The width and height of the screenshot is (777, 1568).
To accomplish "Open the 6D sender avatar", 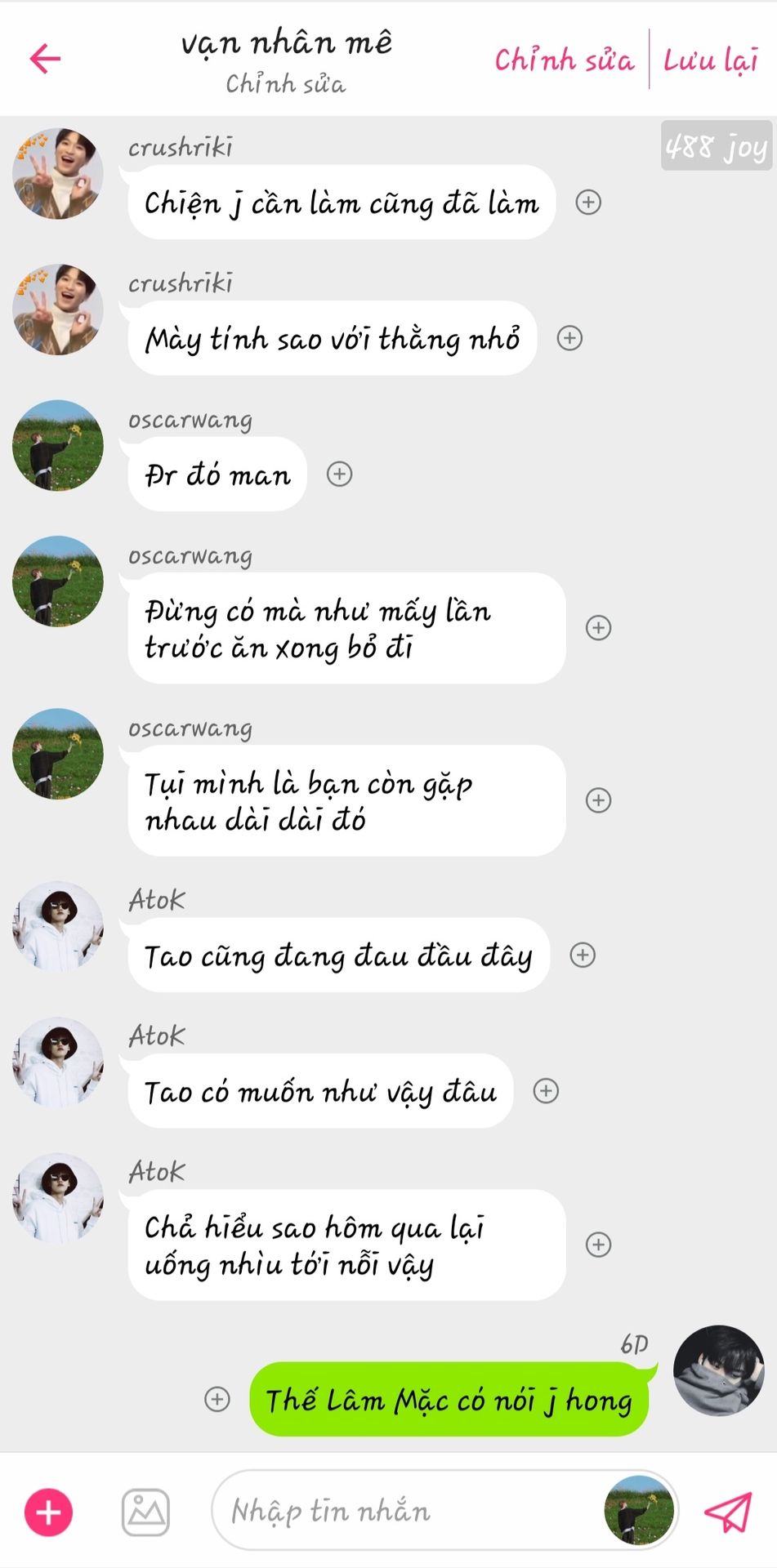I will coord(719,1370).
